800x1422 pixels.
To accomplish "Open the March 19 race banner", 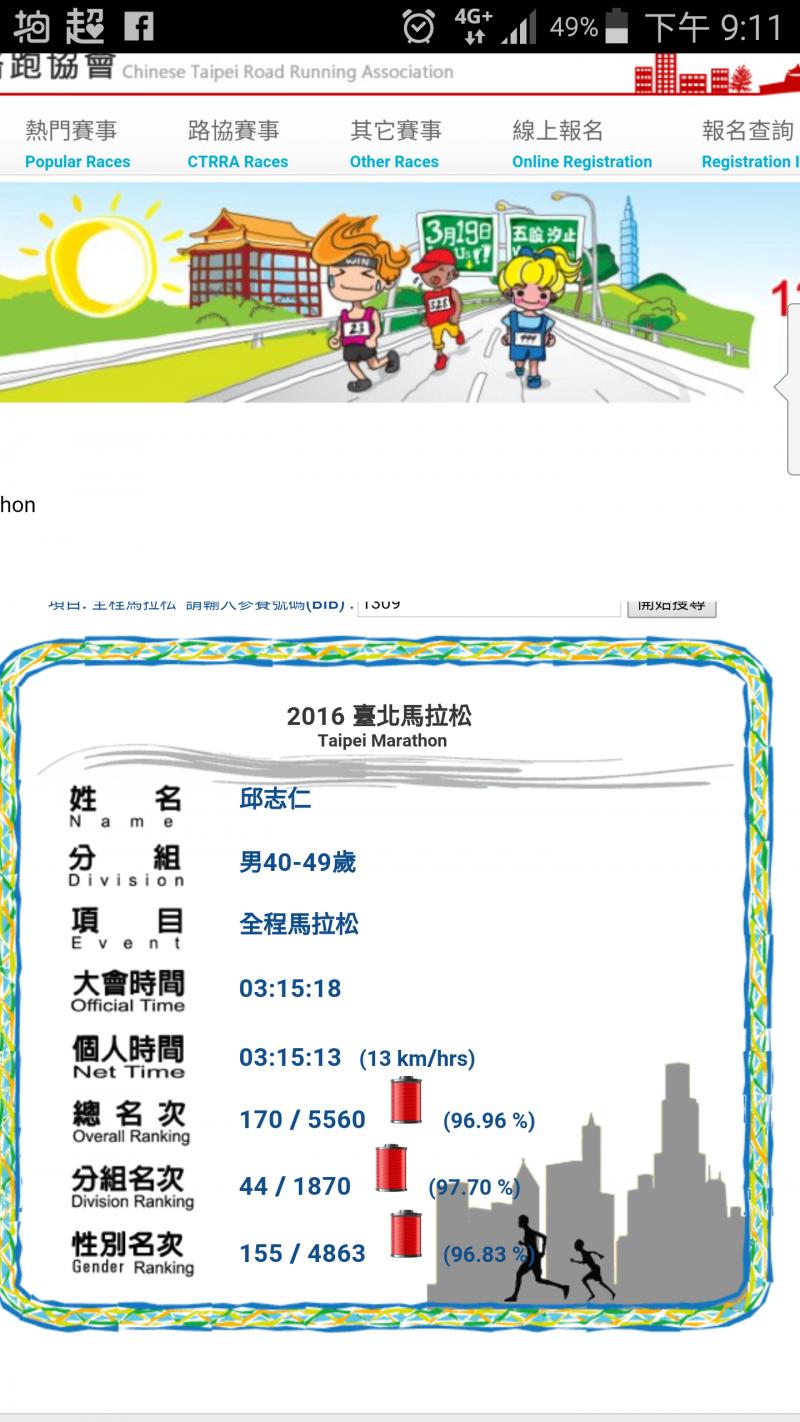I will tap(400, 292).
